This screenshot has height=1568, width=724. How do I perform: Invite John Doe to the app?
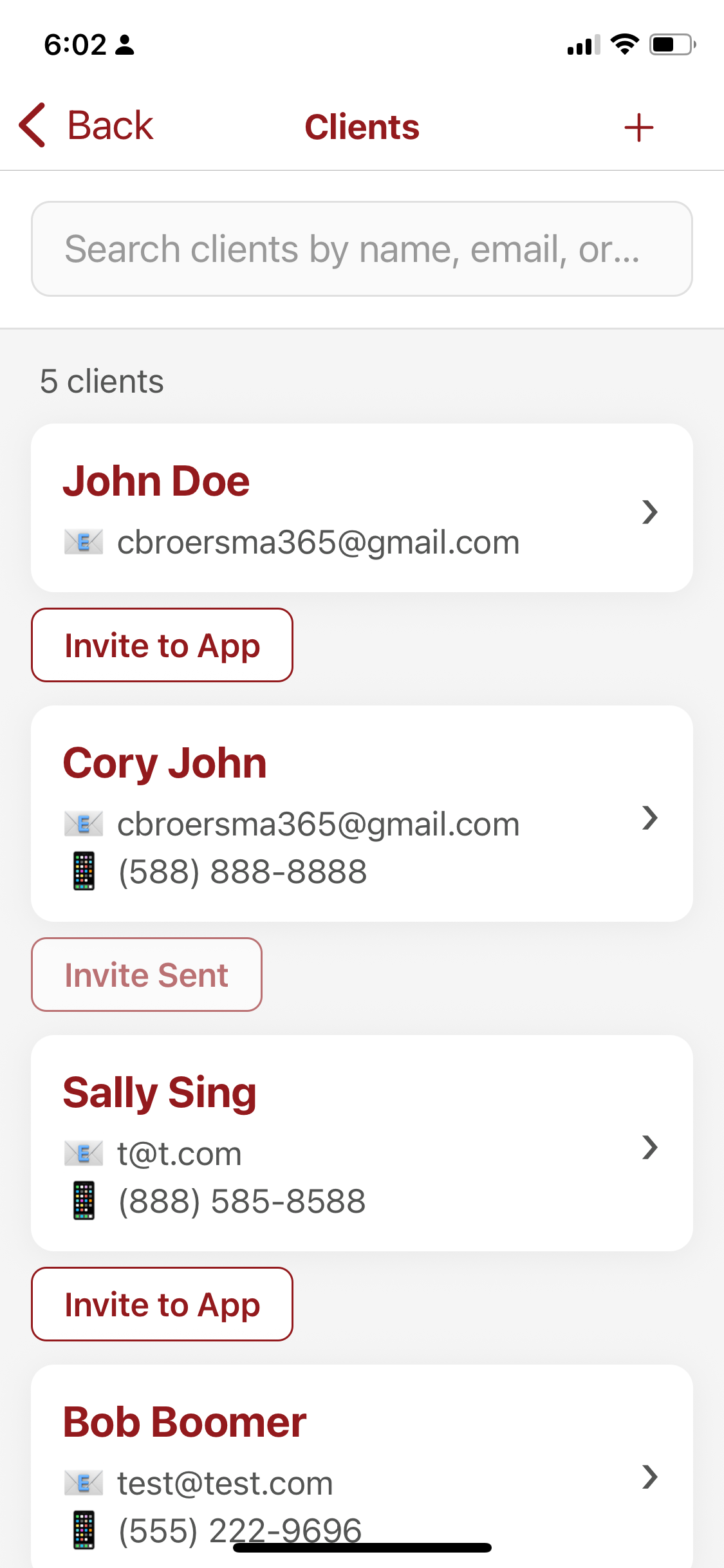click(162, 646)
